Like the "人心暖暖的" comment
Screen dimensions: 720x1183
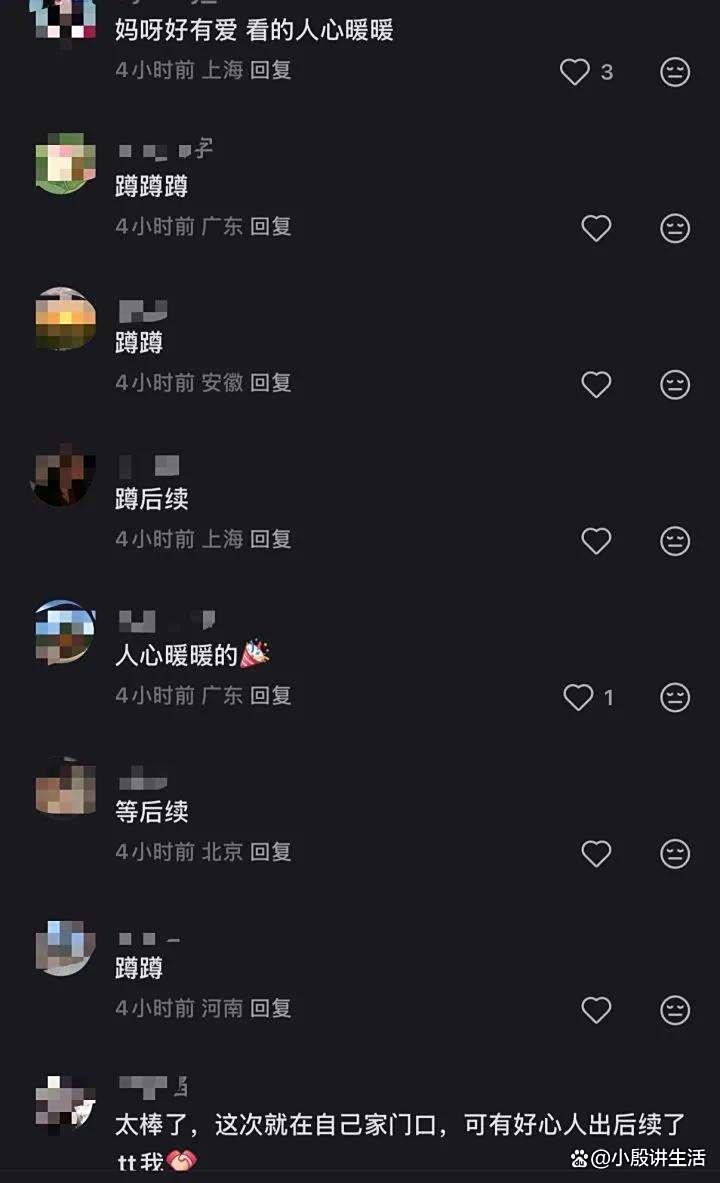[x=578, y=697]
